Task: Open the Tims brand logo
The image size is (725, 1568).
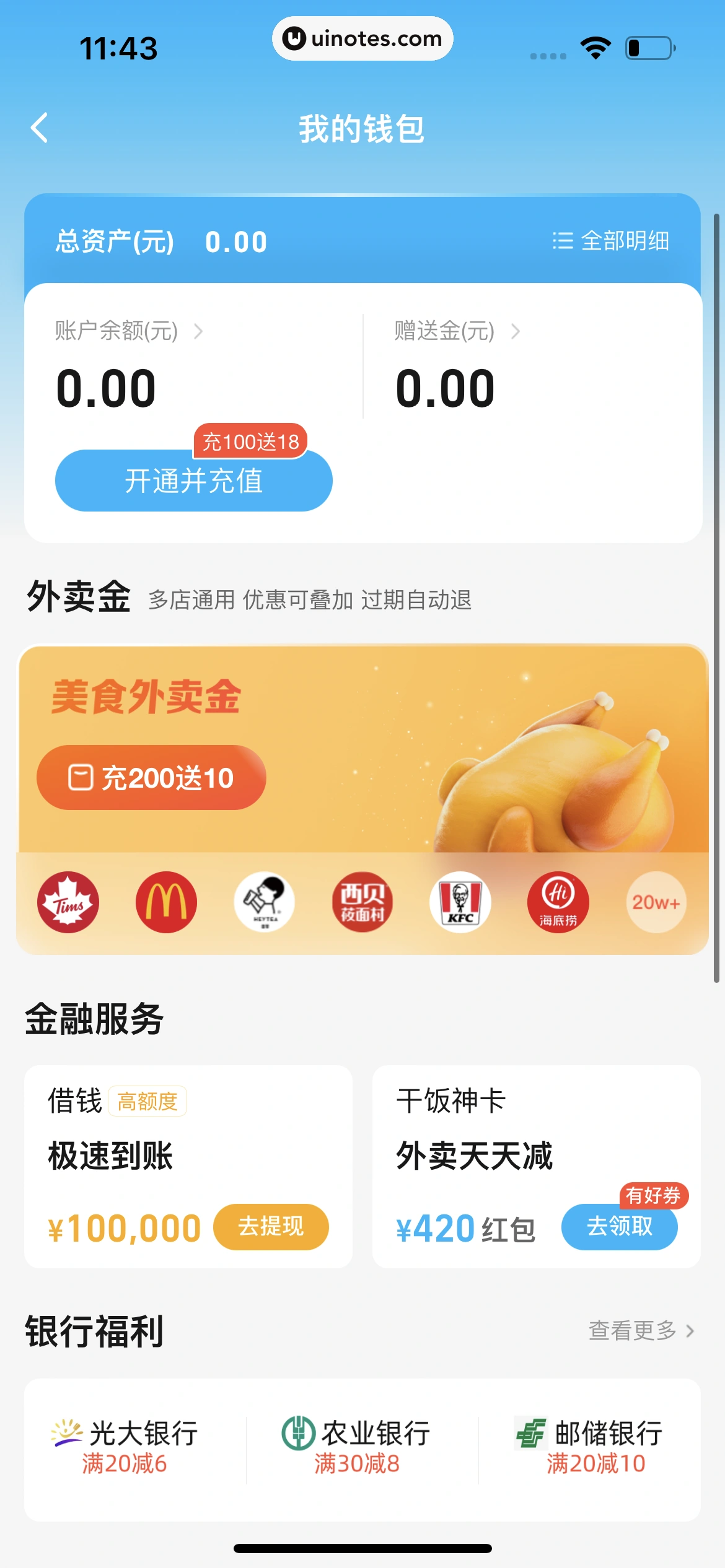Action: (x=68, y=902)
